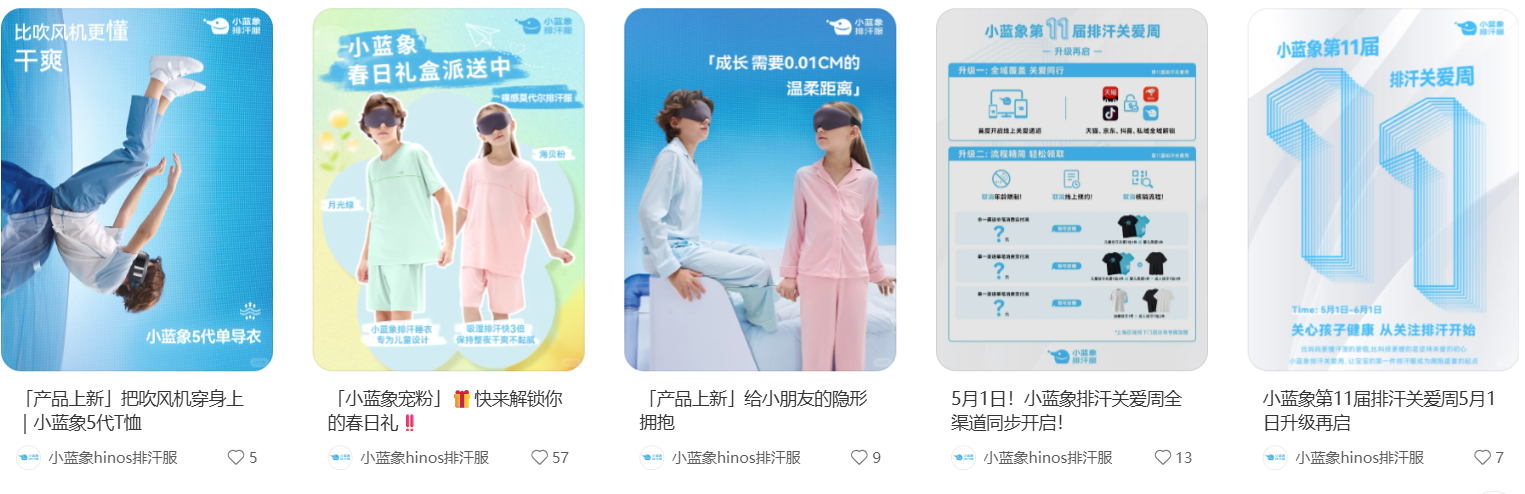Open the 小蓝象5代T恤 blow-dryer post
This screenshot has height=494, width=1525.
click(137, 190)
